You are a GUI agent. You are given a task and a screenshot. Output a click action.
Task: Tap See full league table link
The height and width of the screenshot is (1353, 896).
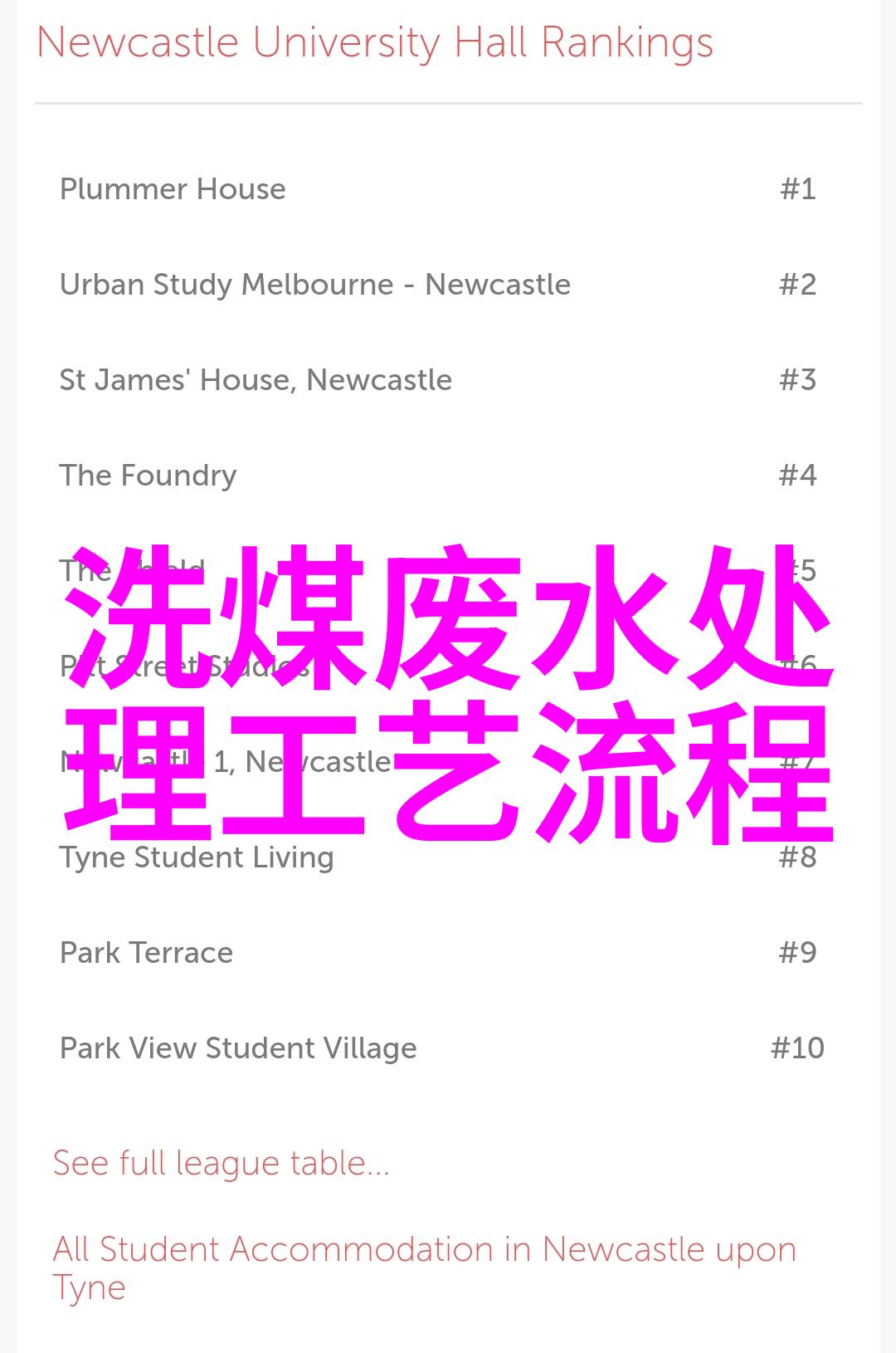tap(221, 1164)
